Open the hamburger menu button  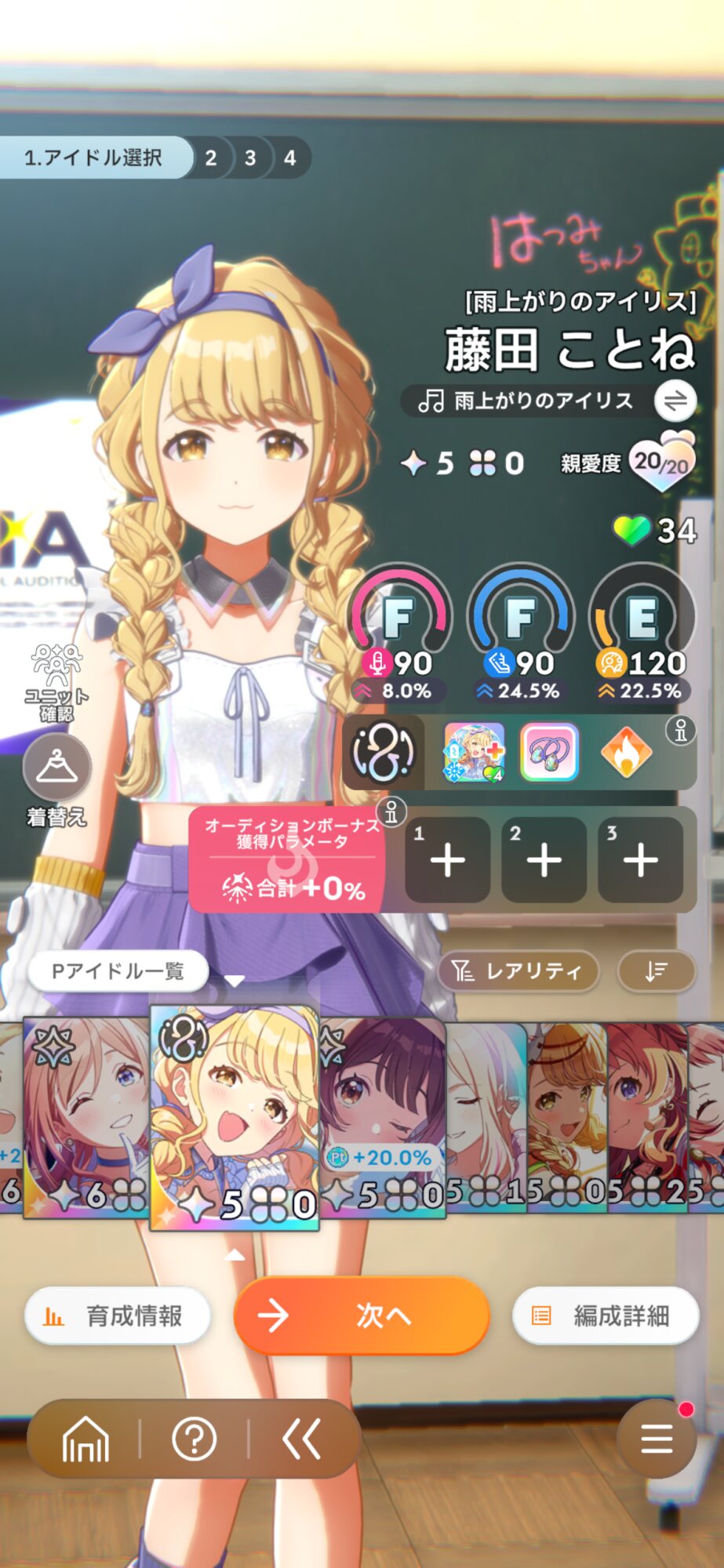(657, 1439)
